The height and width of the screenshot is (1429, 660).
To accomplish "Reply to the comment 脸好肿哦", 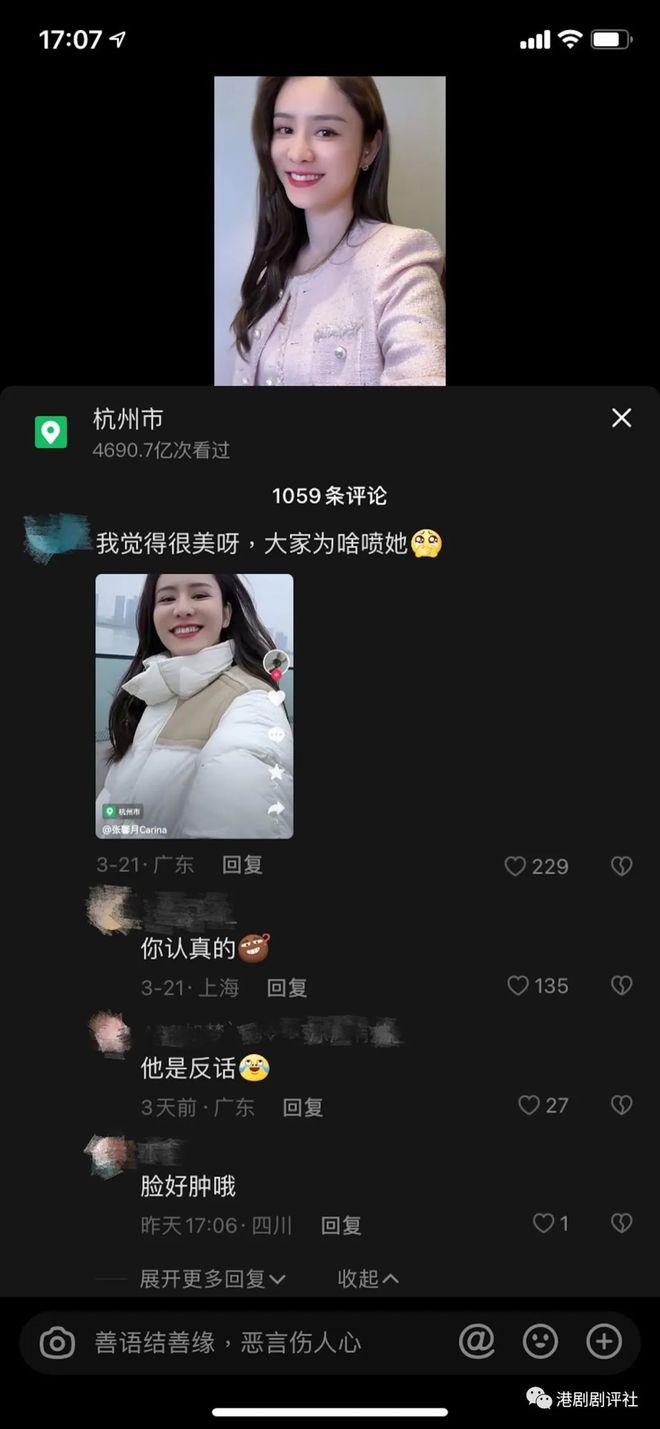I will point(341,1225).
